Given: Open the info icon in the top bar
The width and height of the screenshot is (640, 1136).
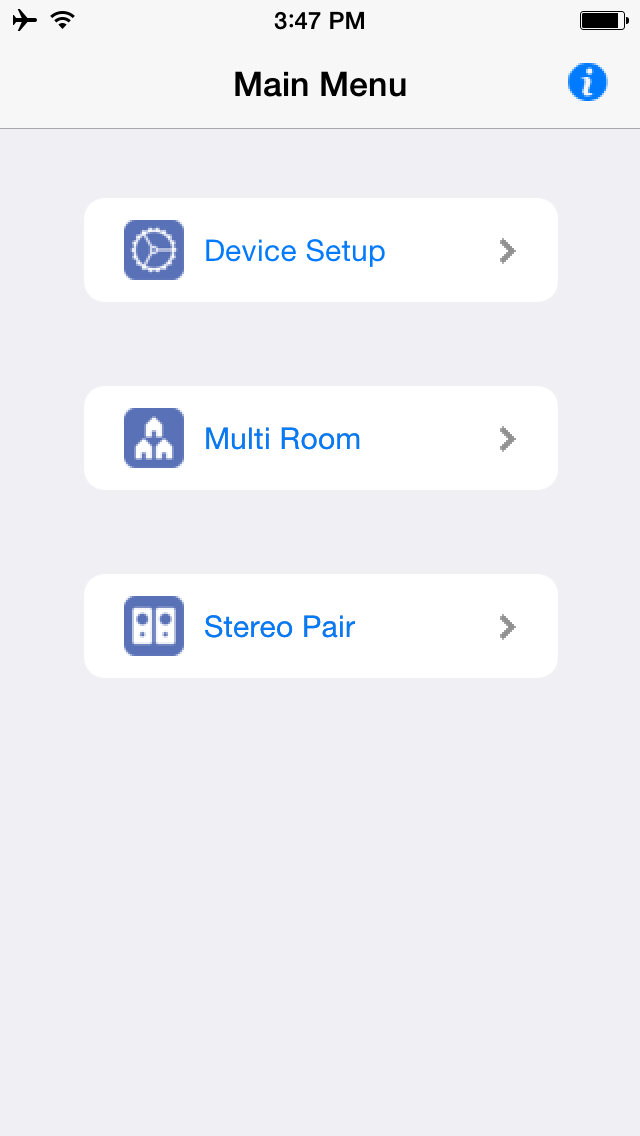Looking at the screenshot, I should pyautogui.click(x=587, y=82).
